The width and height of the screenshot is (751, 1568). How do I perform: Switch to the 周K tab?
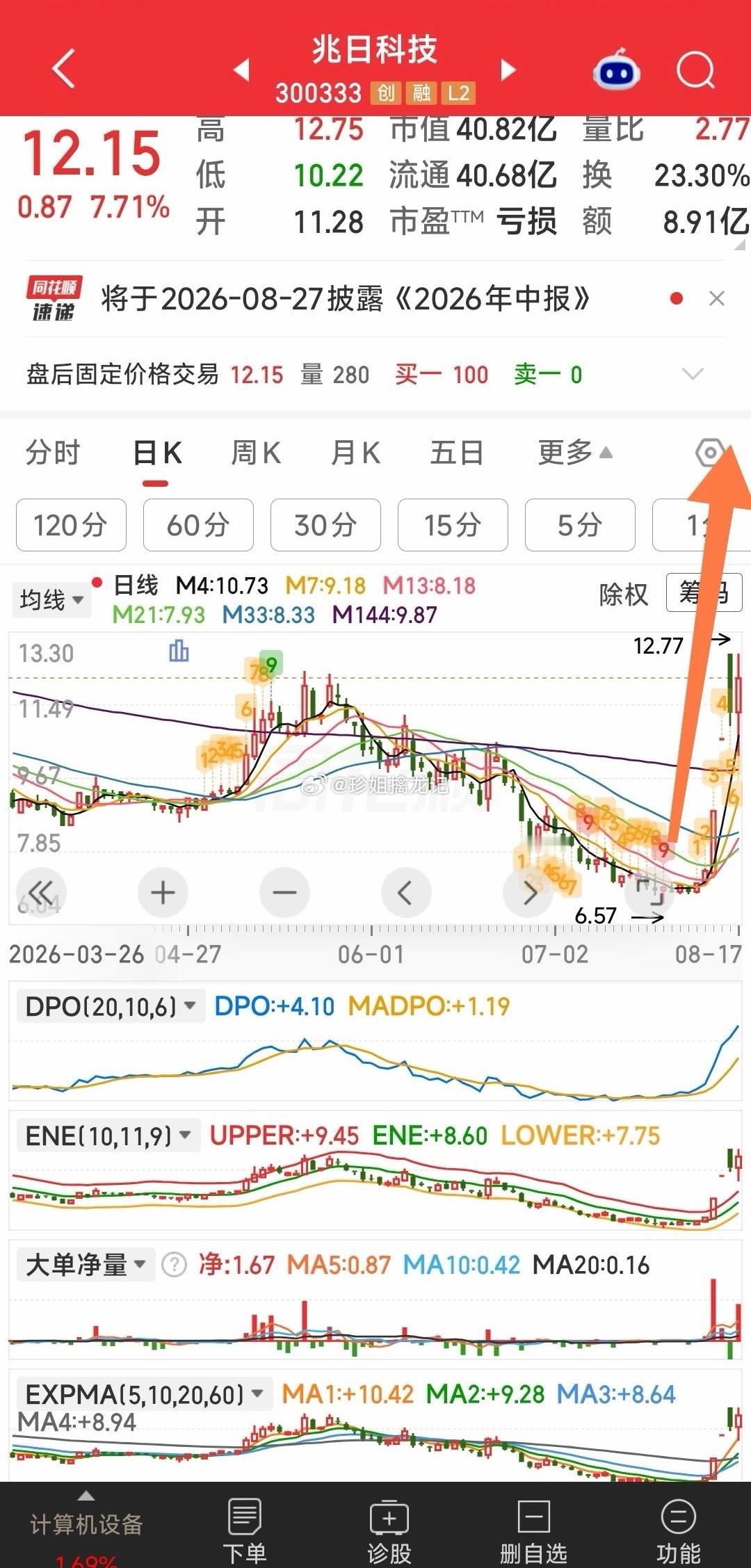(256, 453)
